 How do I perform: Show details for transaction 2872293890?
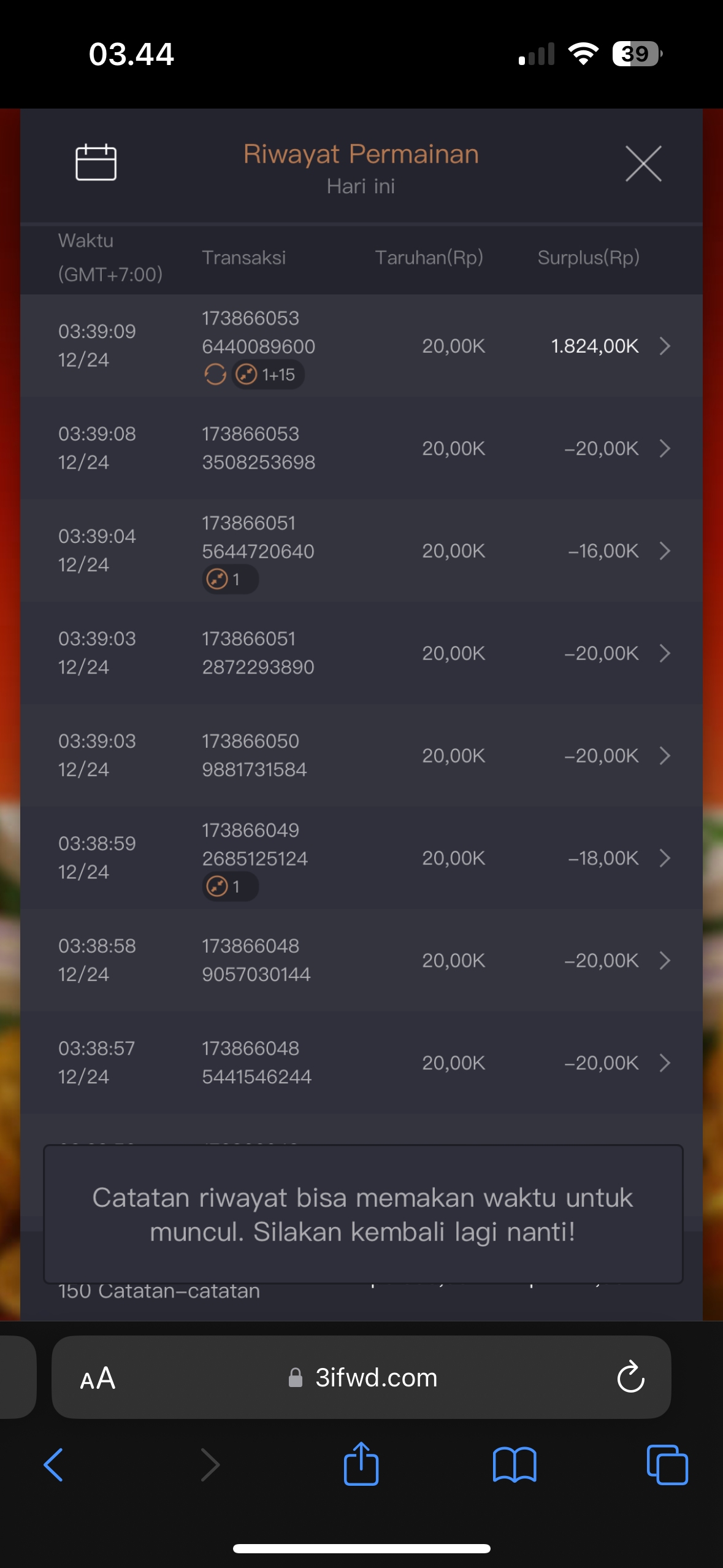point(665,653)
